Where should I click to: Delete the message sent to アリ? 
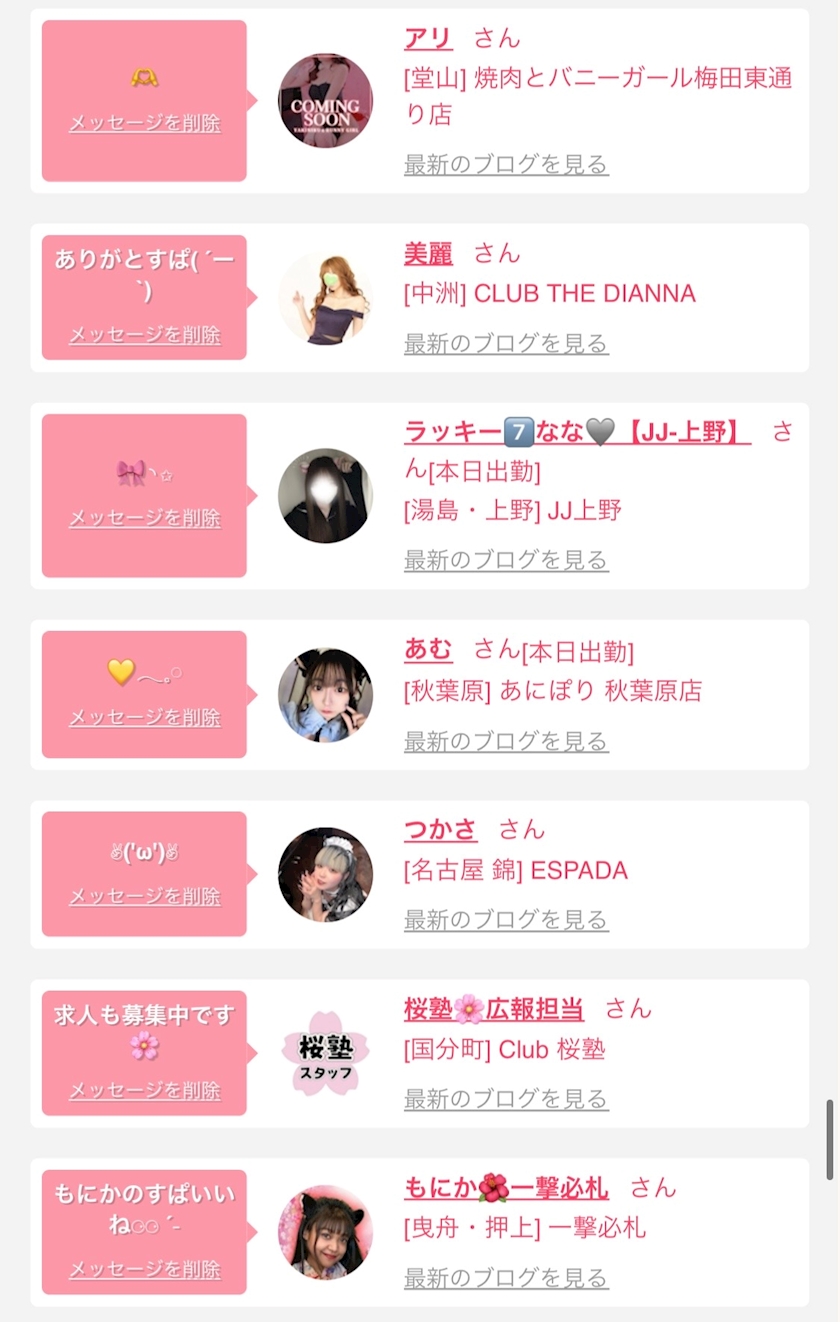[144, 123]
